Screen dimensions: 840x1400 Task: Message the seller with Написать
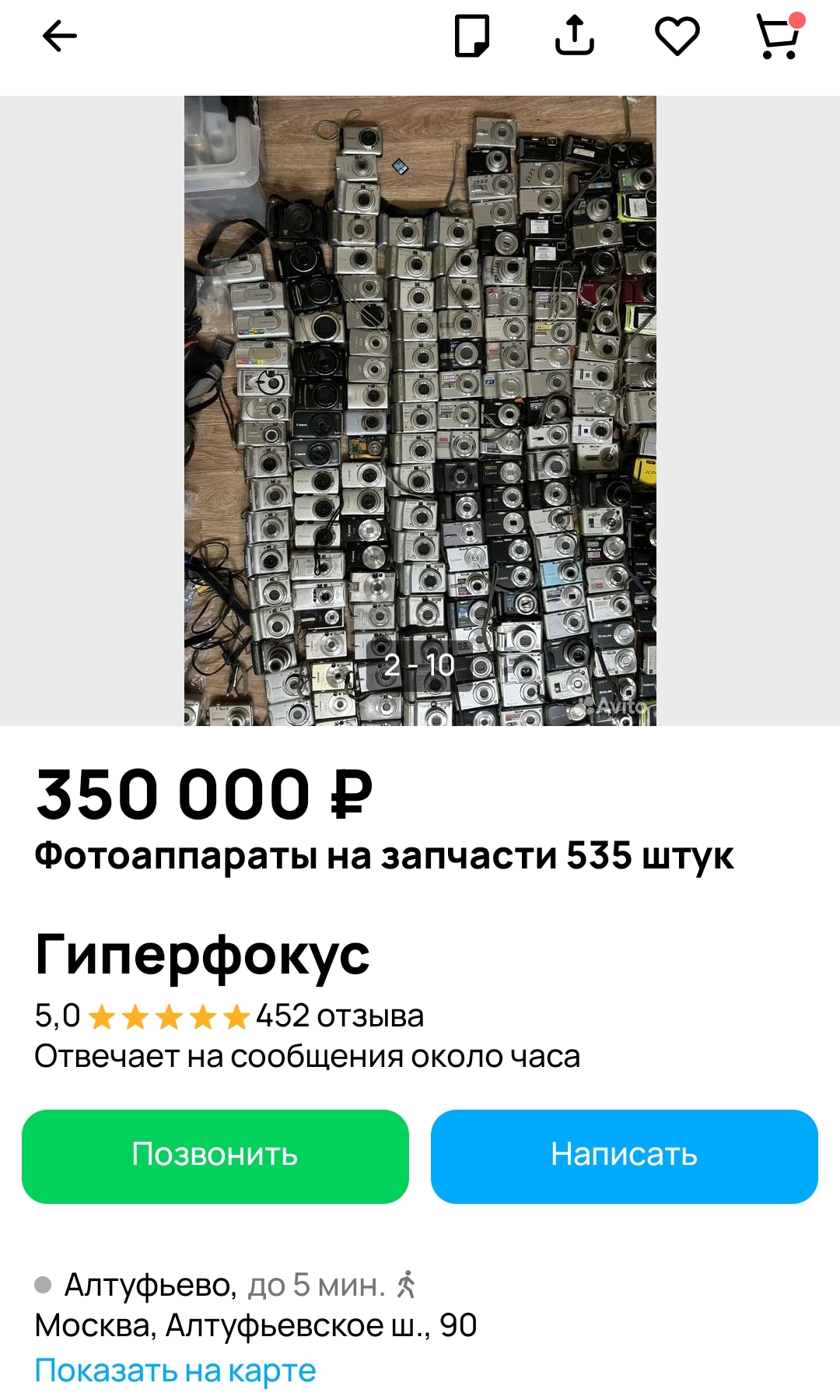pyautogui.click(x=624, y=1156)
